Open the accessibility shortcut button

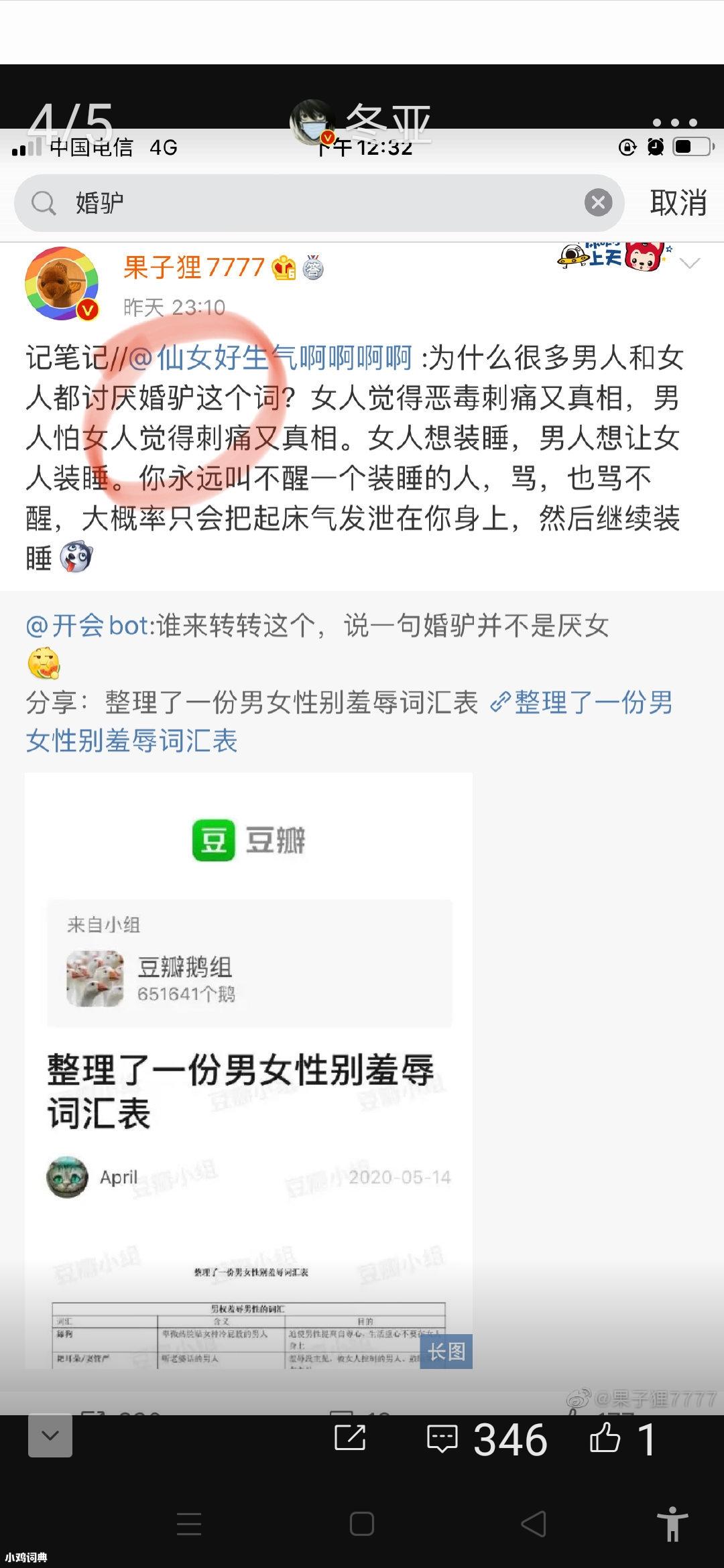pyautogui.click(x=672, y=1524)
